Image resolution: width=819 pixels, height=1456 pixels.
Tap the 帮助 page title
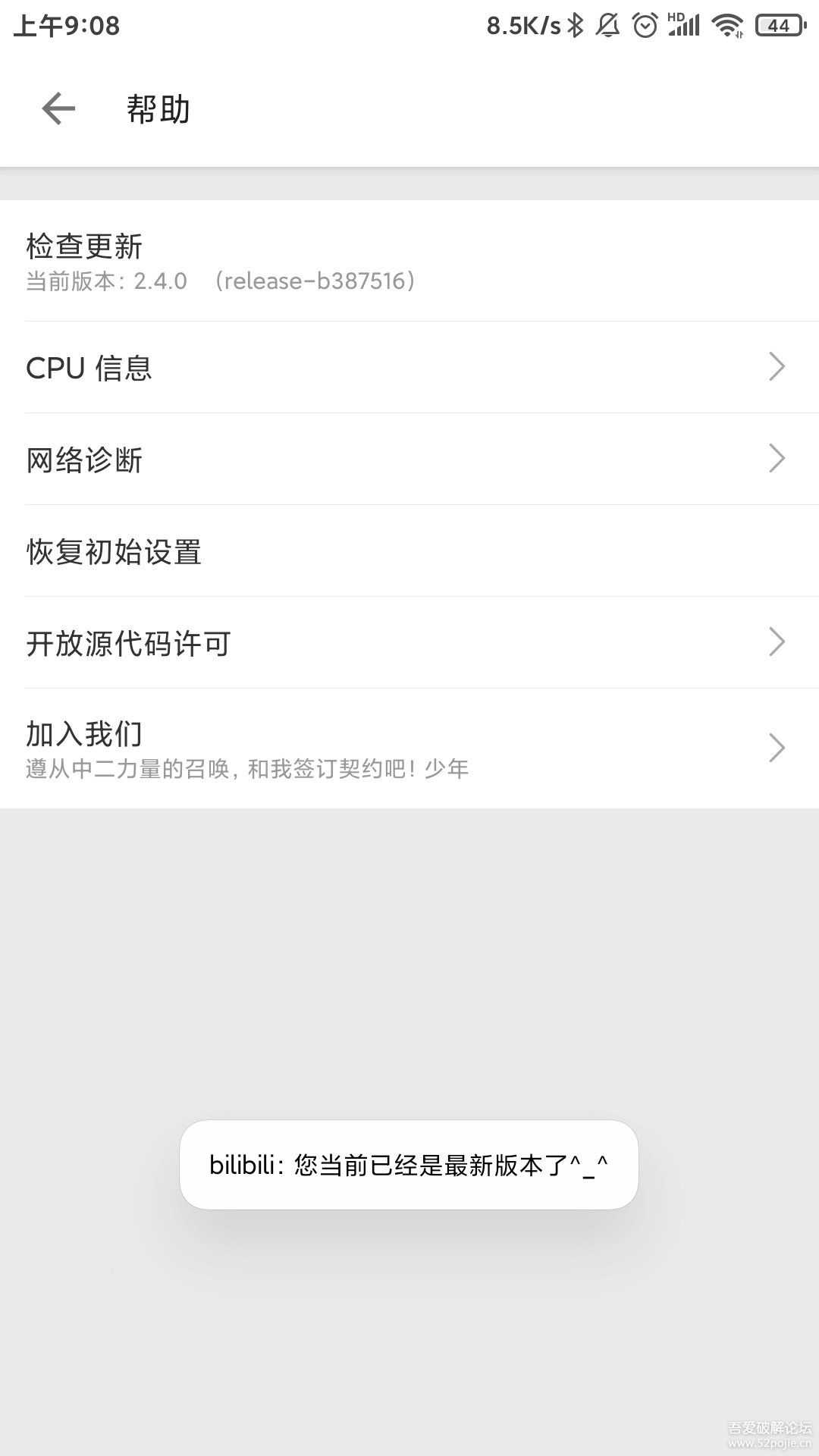click(x=158, y=108)
